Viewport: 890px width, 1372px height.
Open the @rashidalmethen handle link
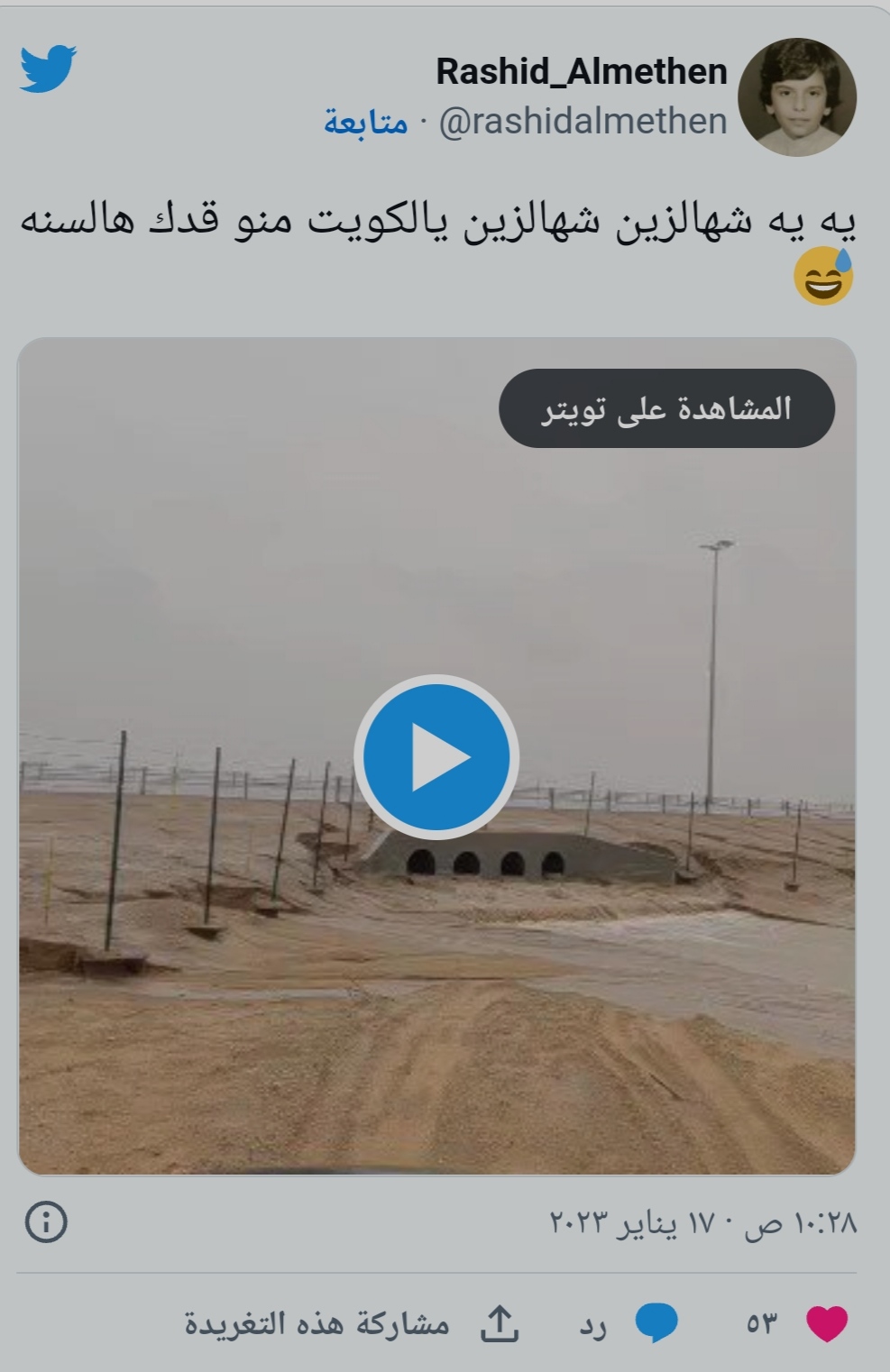point(583,122)
